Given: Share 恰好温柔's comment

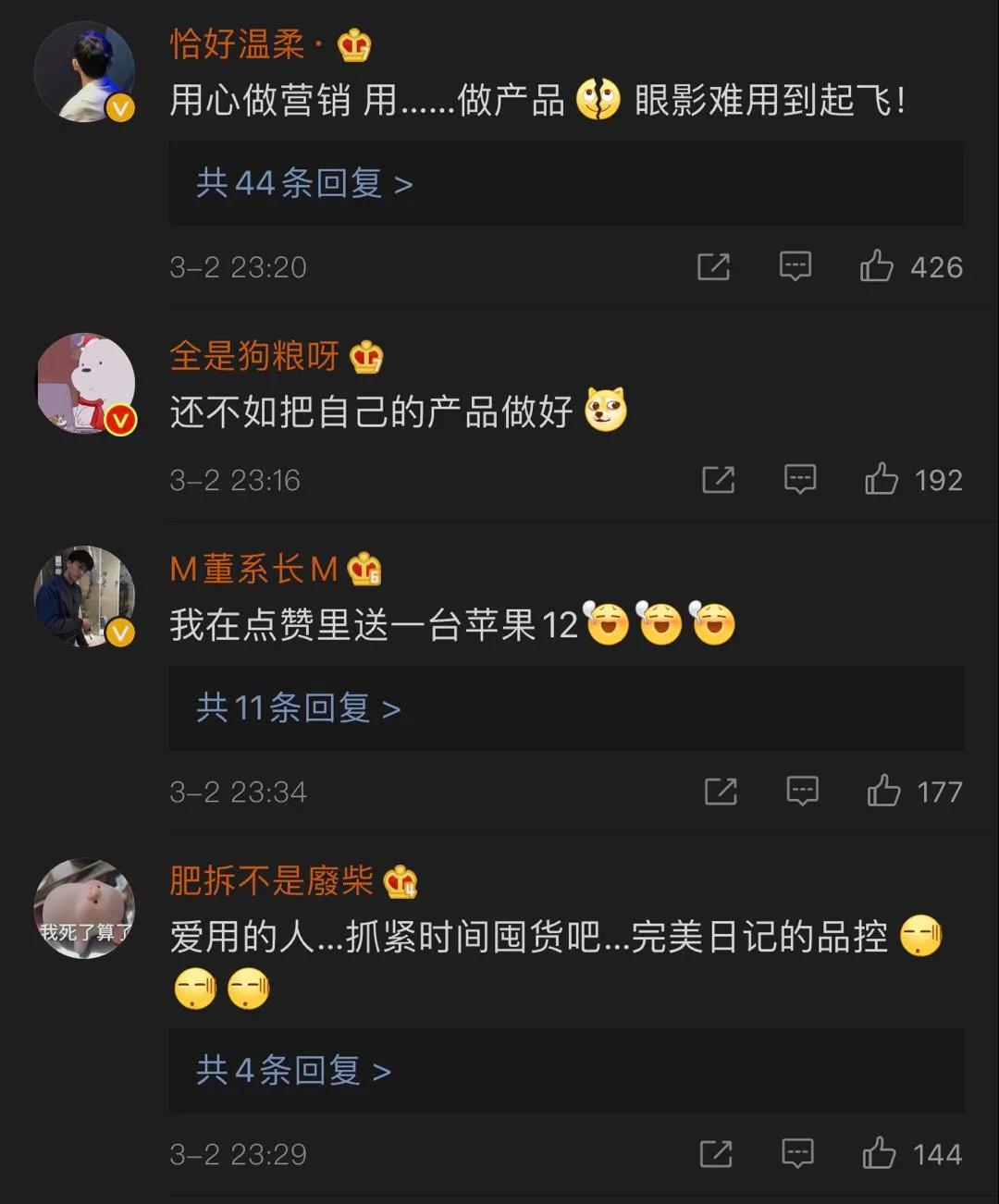Looking at the screenshot, I should pyautogui.click(x=713, y=266).
